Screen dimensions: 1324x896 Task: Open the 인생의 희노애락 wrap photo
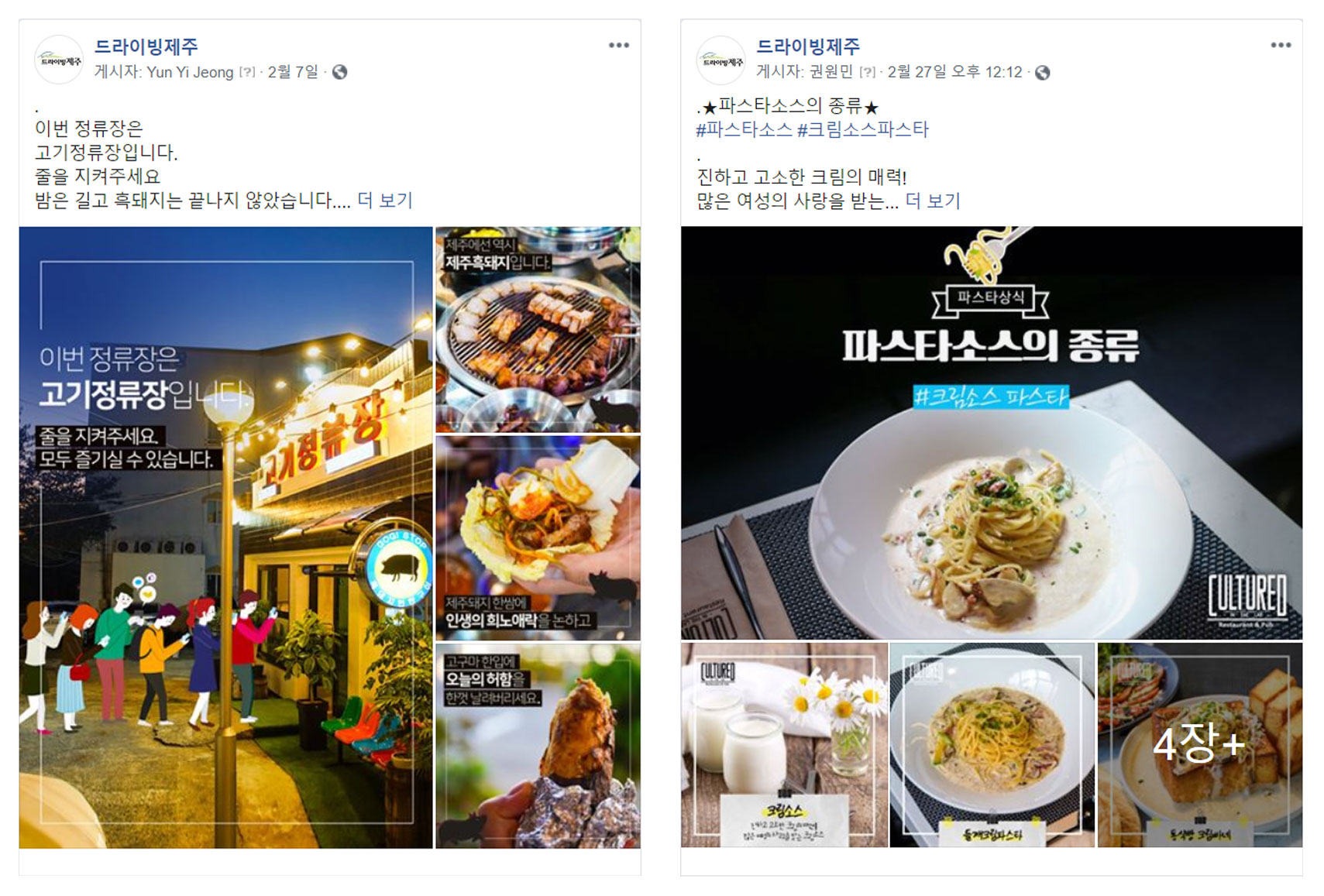pos(538,537)
